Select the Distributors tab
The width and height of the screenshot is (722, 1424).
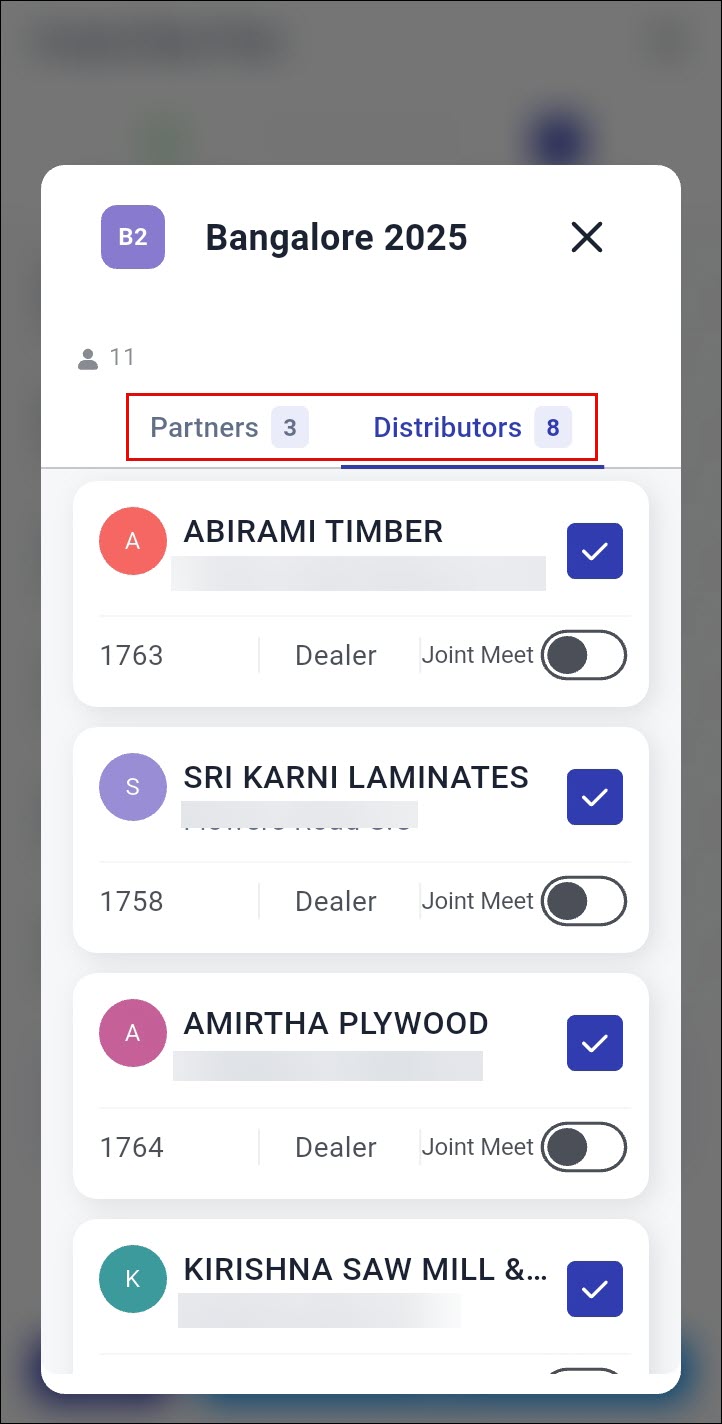[470, 428]
